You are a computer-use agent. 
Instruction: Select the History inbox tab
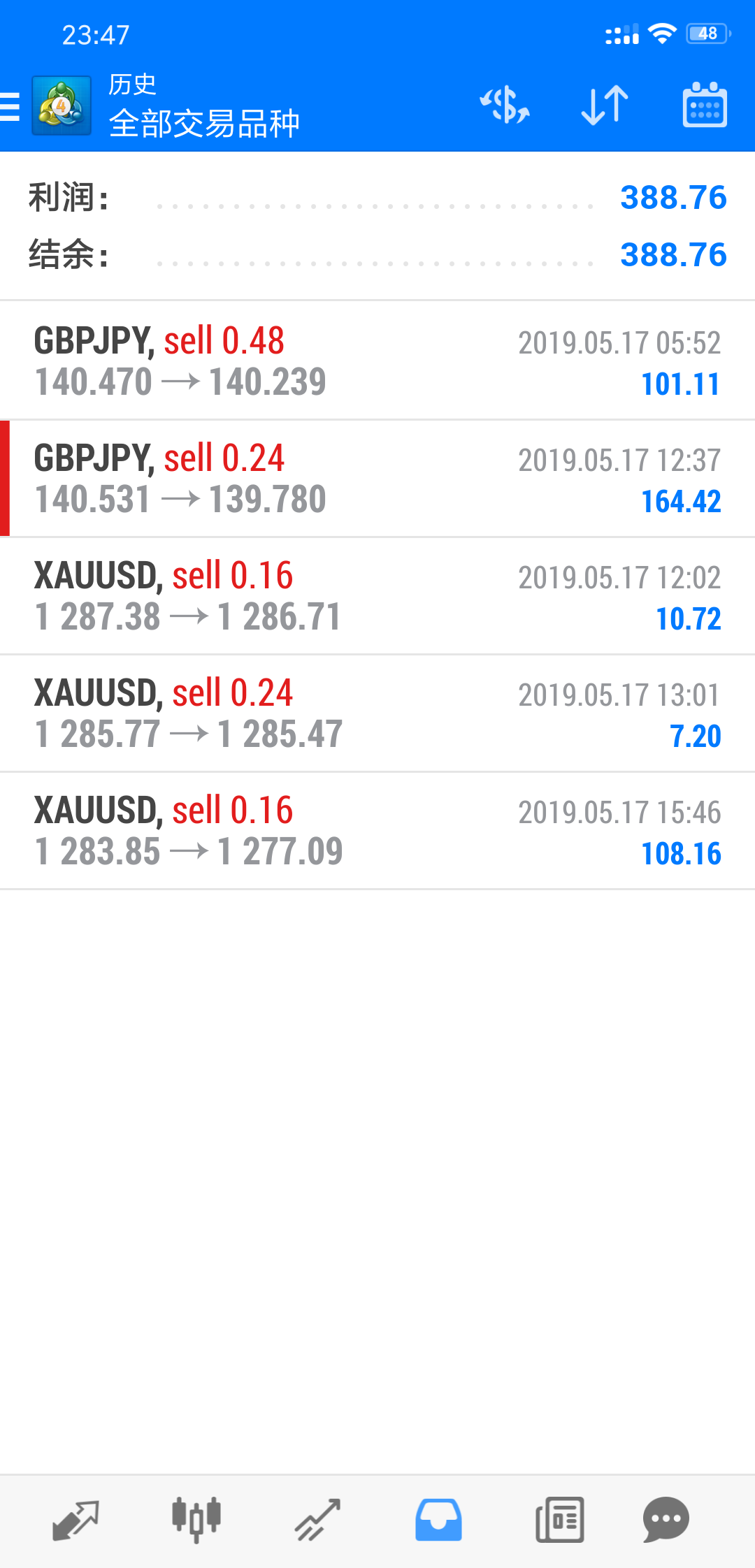[438, 1520]
